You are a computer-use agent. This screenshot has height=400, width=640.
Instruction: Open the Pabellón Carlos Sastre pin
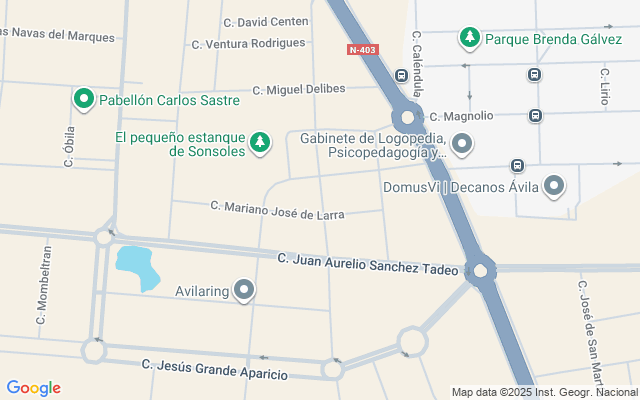[84, 99]
